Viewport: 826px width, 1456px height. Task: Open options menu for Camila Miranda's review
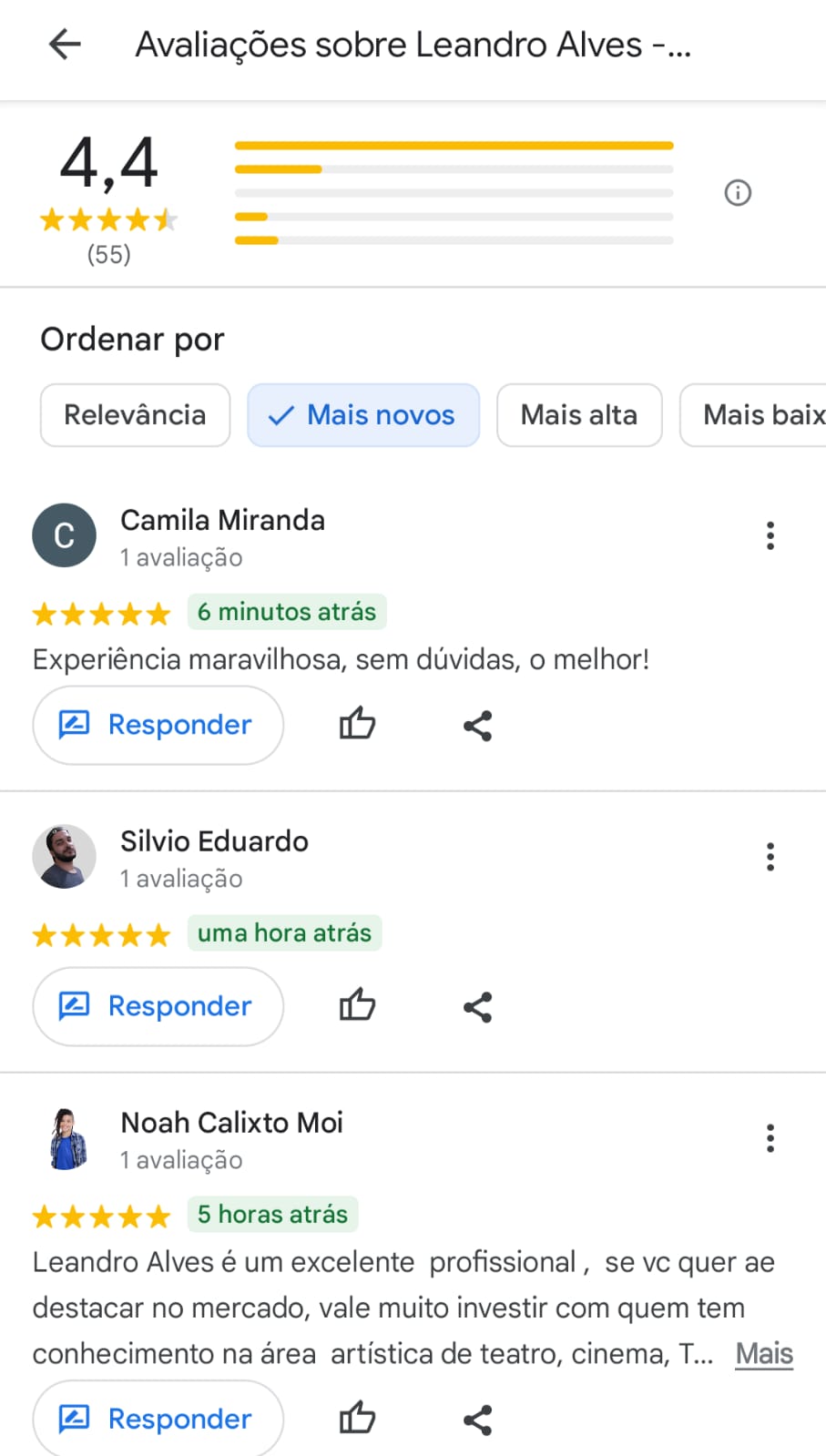pos(770,535)
